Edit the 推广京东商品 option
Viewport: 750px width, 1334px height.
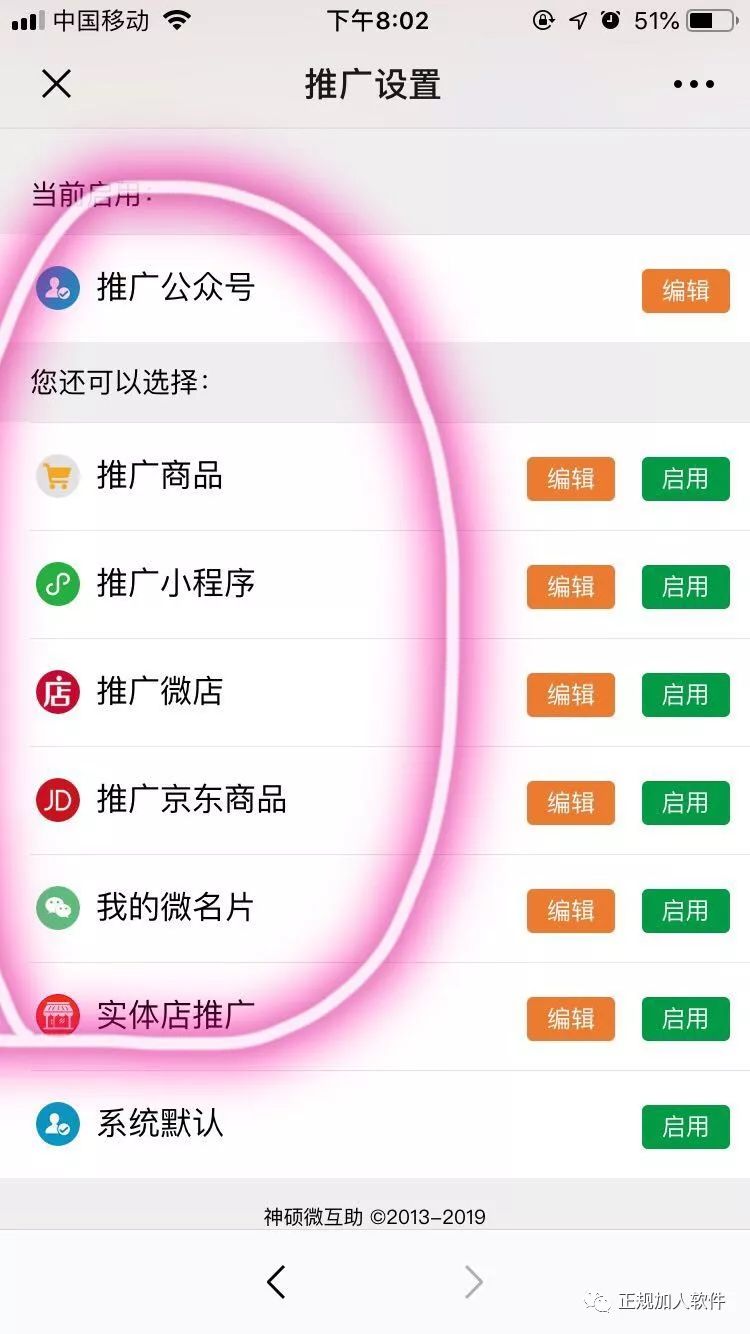[570, 803]
